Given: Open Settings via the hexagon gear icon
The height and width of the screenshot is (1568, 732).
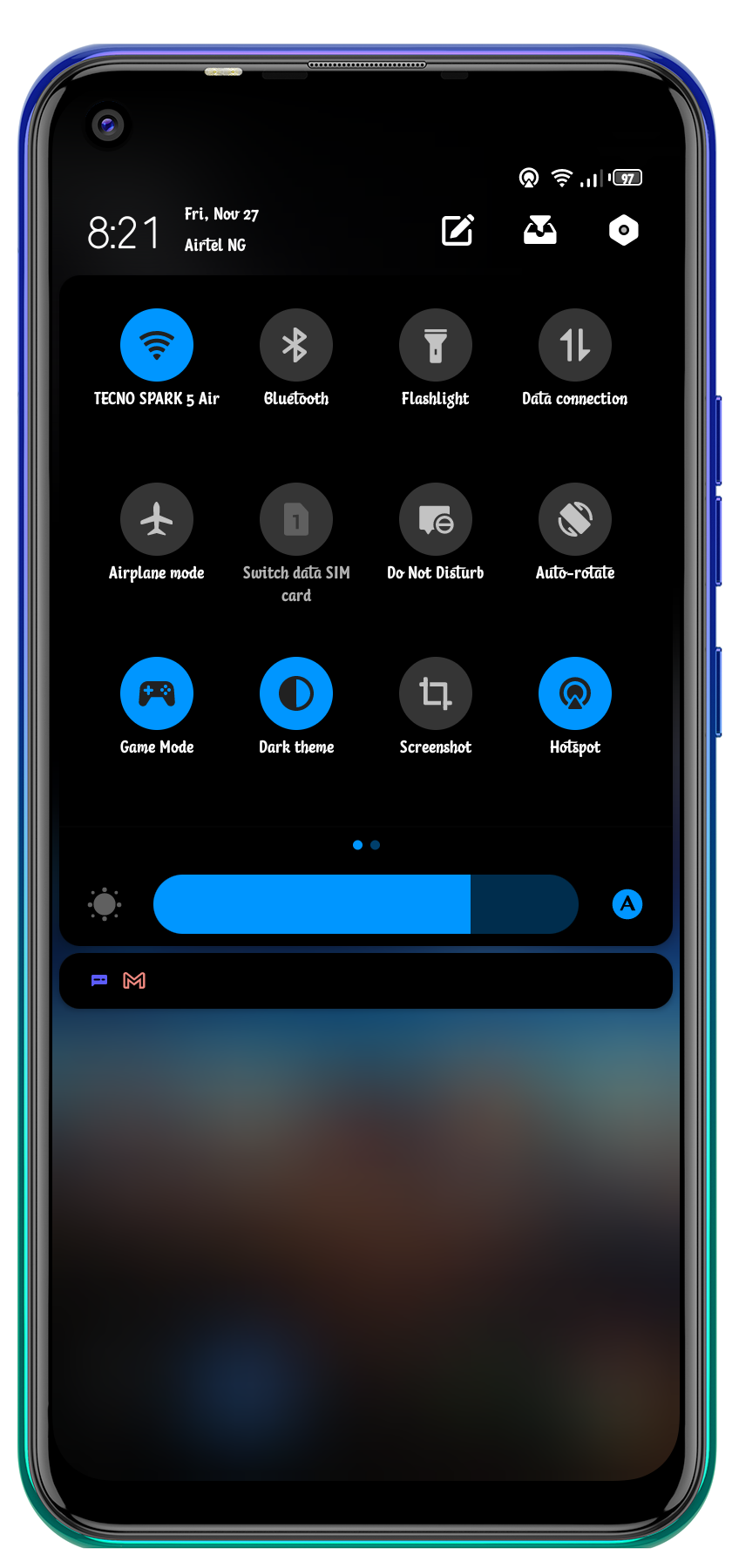Looking at the screenshot, I should pos(624,230).
